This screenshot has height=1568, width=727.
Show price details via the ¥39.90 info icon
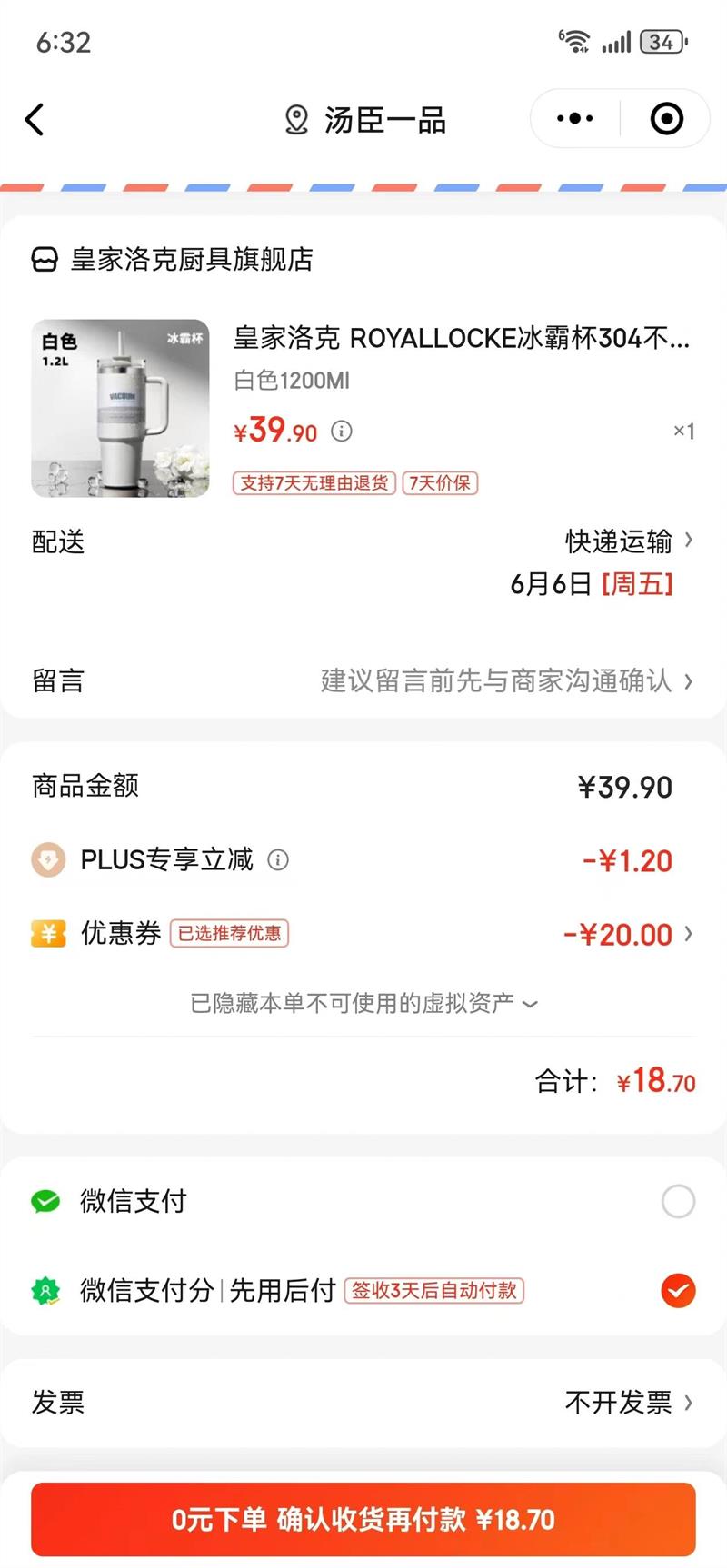coord(342,431)
